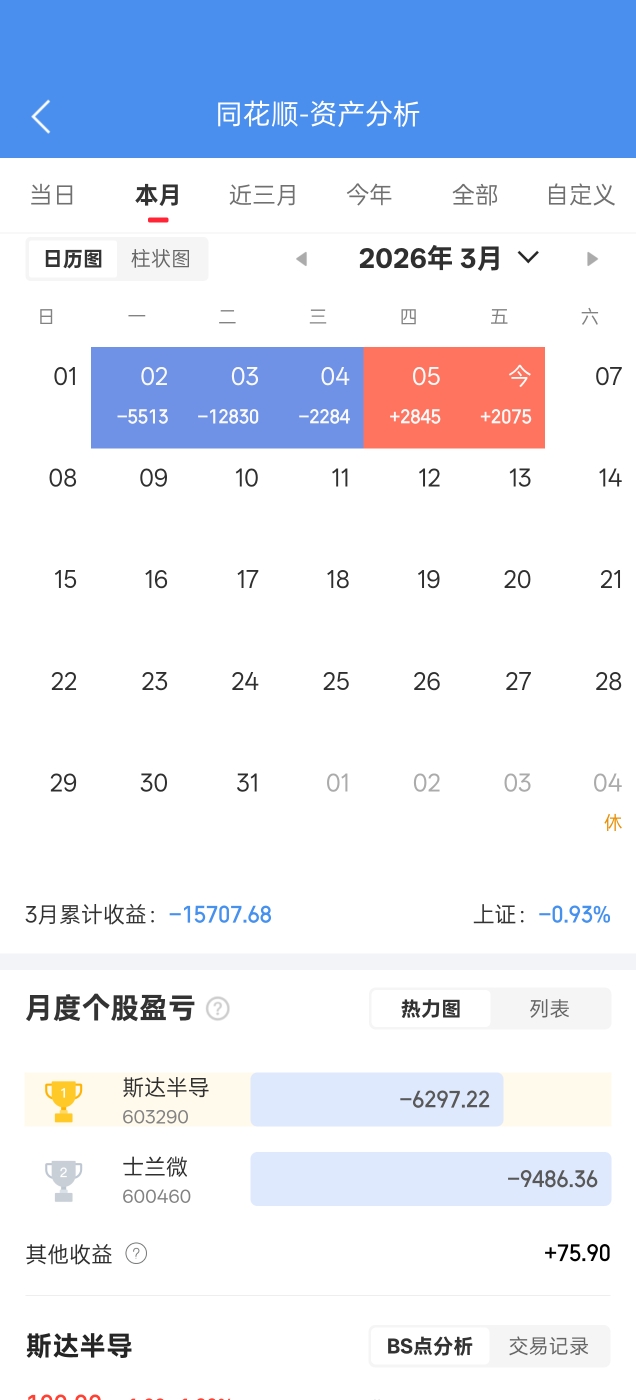Switch to 柱状图 view
Screen dimensions: 636x1400
[161, 259]
